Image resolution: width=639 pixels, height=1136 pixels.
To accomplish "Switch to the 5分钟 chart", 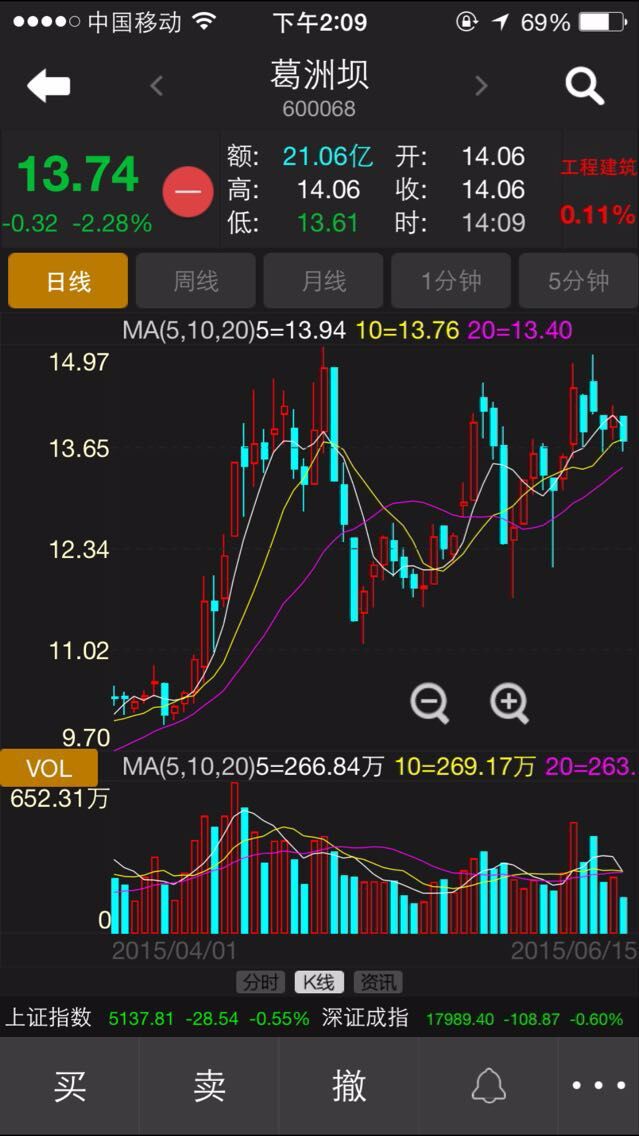I will click(x=578, y=281).
